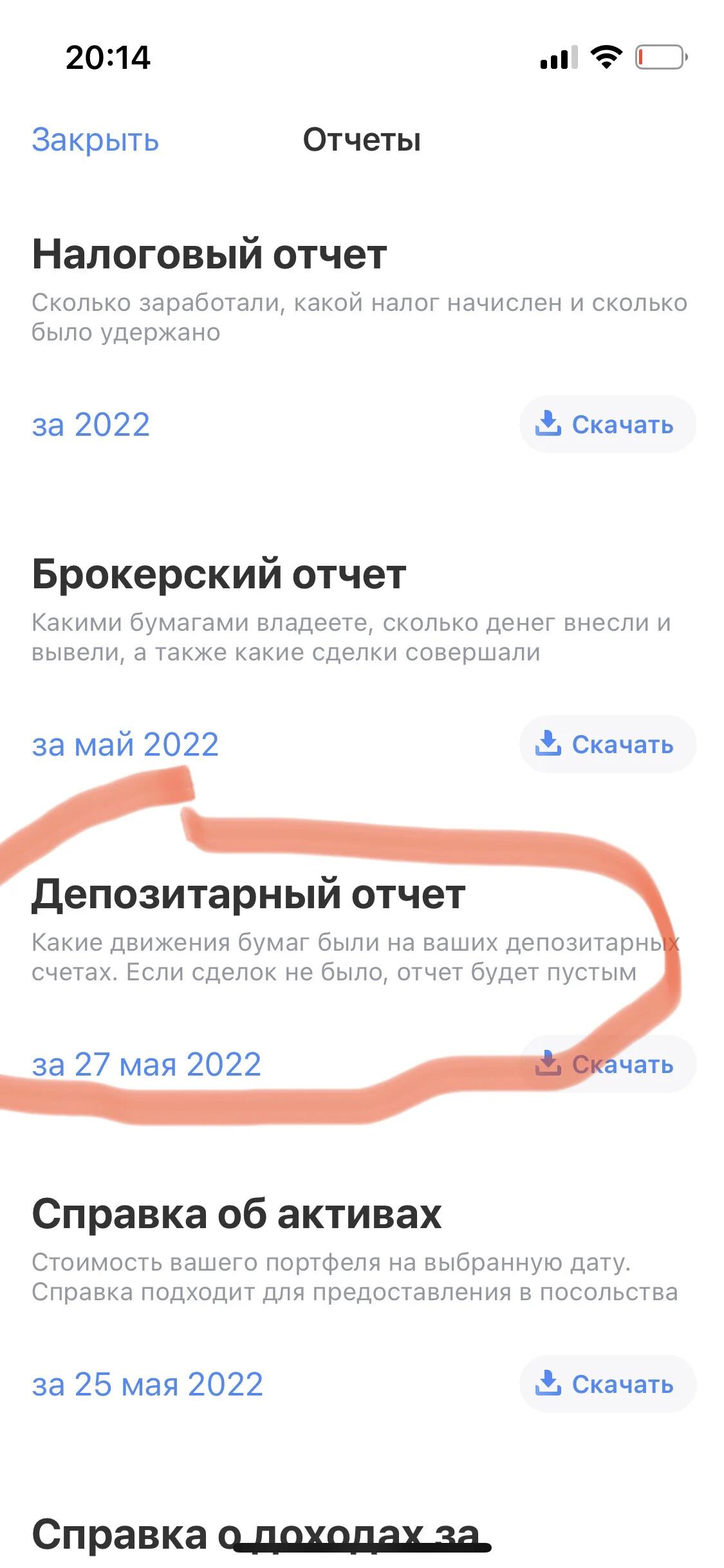Change tax report period 'за 2022'
Image resolution: width=724 pixels, height=1568 pixels.
coord(91,425)
